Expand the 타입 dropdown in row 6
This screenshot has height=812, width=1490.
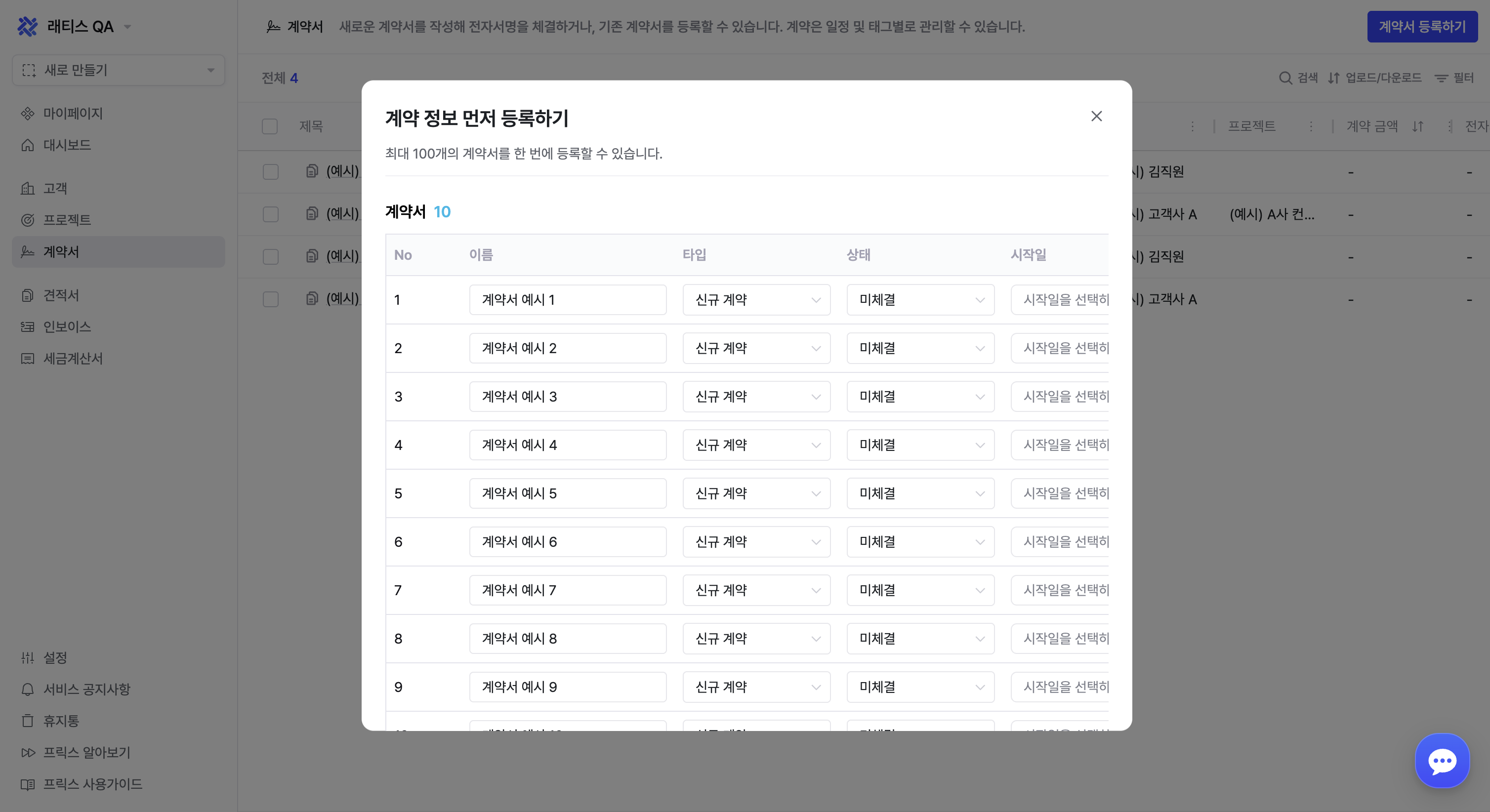point(756,542)
